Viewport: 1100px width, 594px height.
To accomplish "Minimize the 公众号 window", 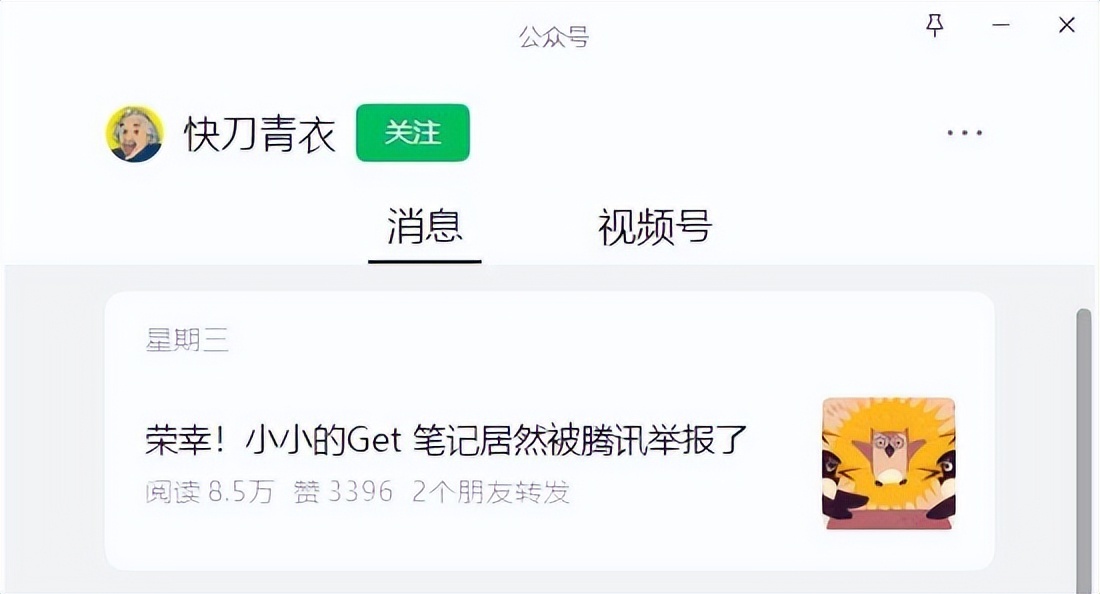I will tap(1000, 26).
